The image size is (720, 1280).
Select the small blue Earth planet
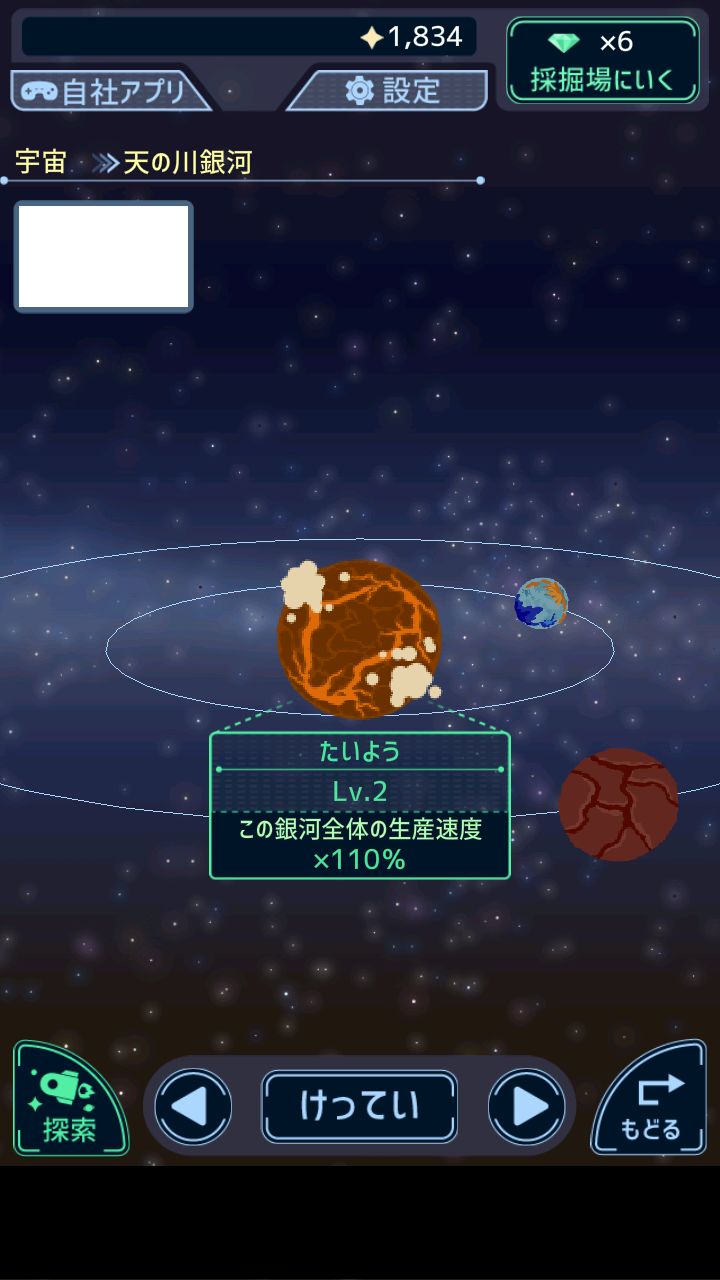click(541, 603)
